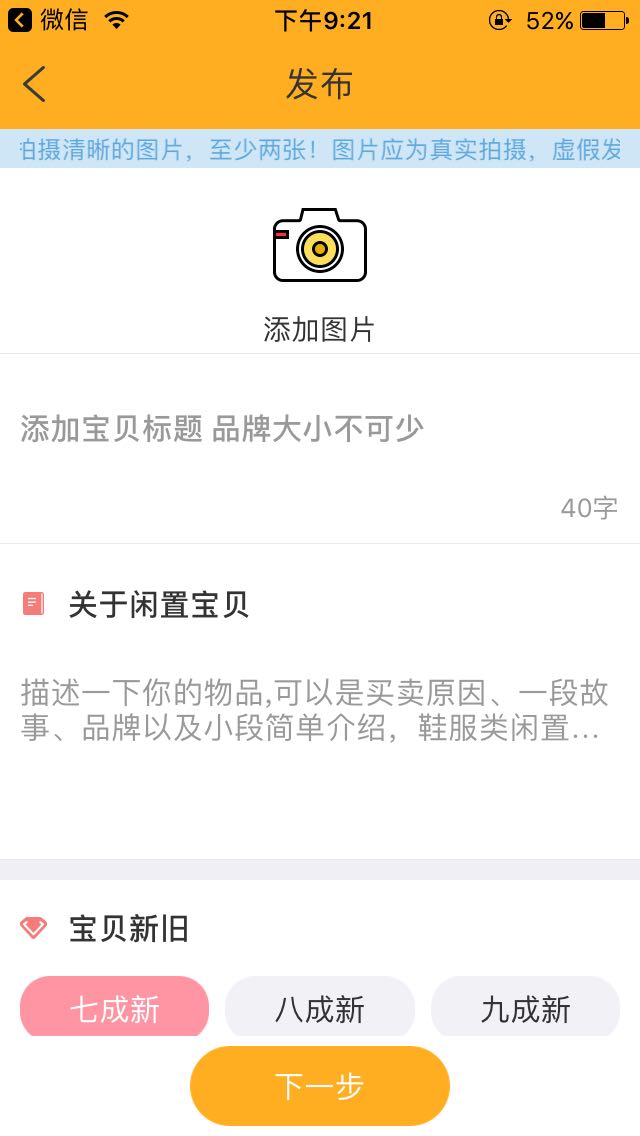
Task: Tap the camera to add photos
Action: [320, 246]
